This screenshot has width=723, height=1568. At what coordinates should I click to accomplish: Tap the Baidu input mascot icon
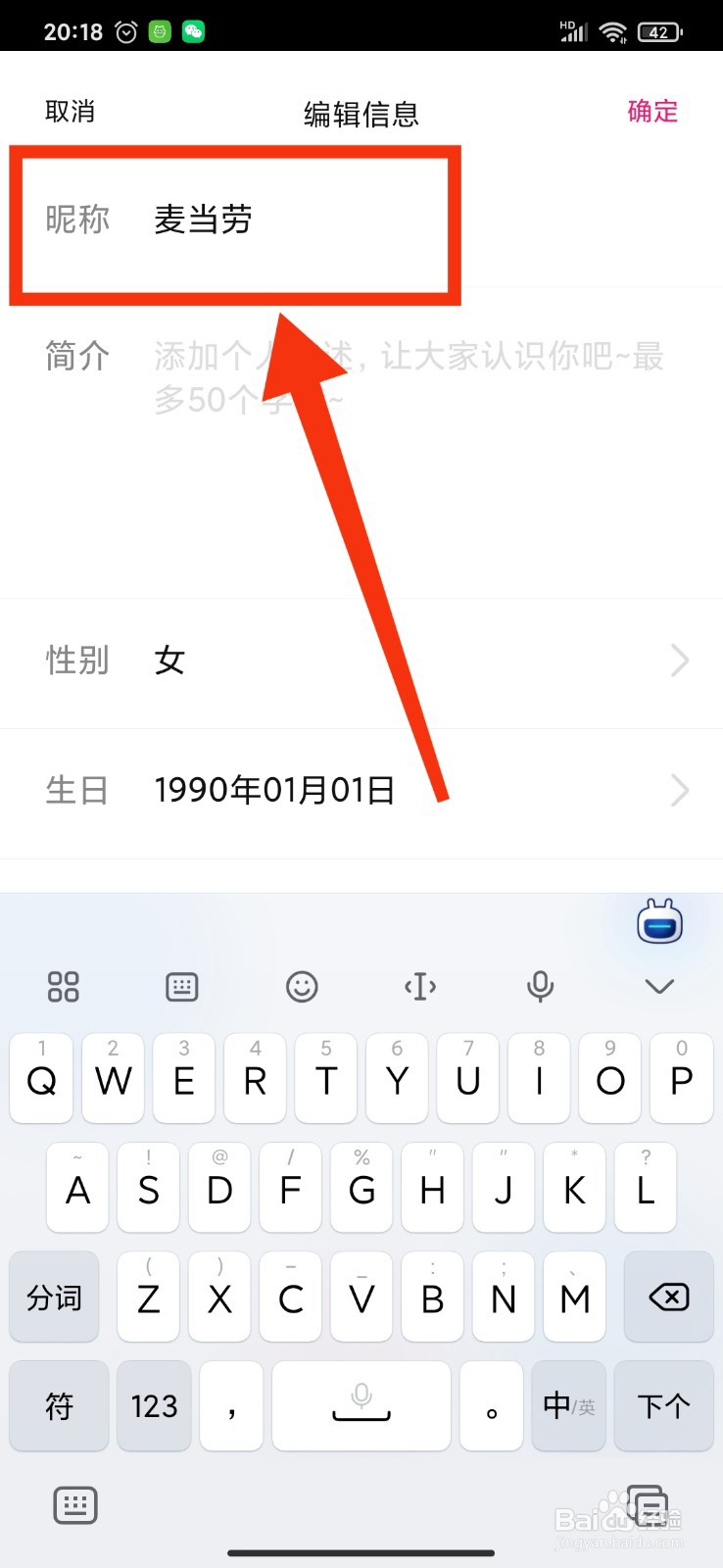[x=658, y=922]
